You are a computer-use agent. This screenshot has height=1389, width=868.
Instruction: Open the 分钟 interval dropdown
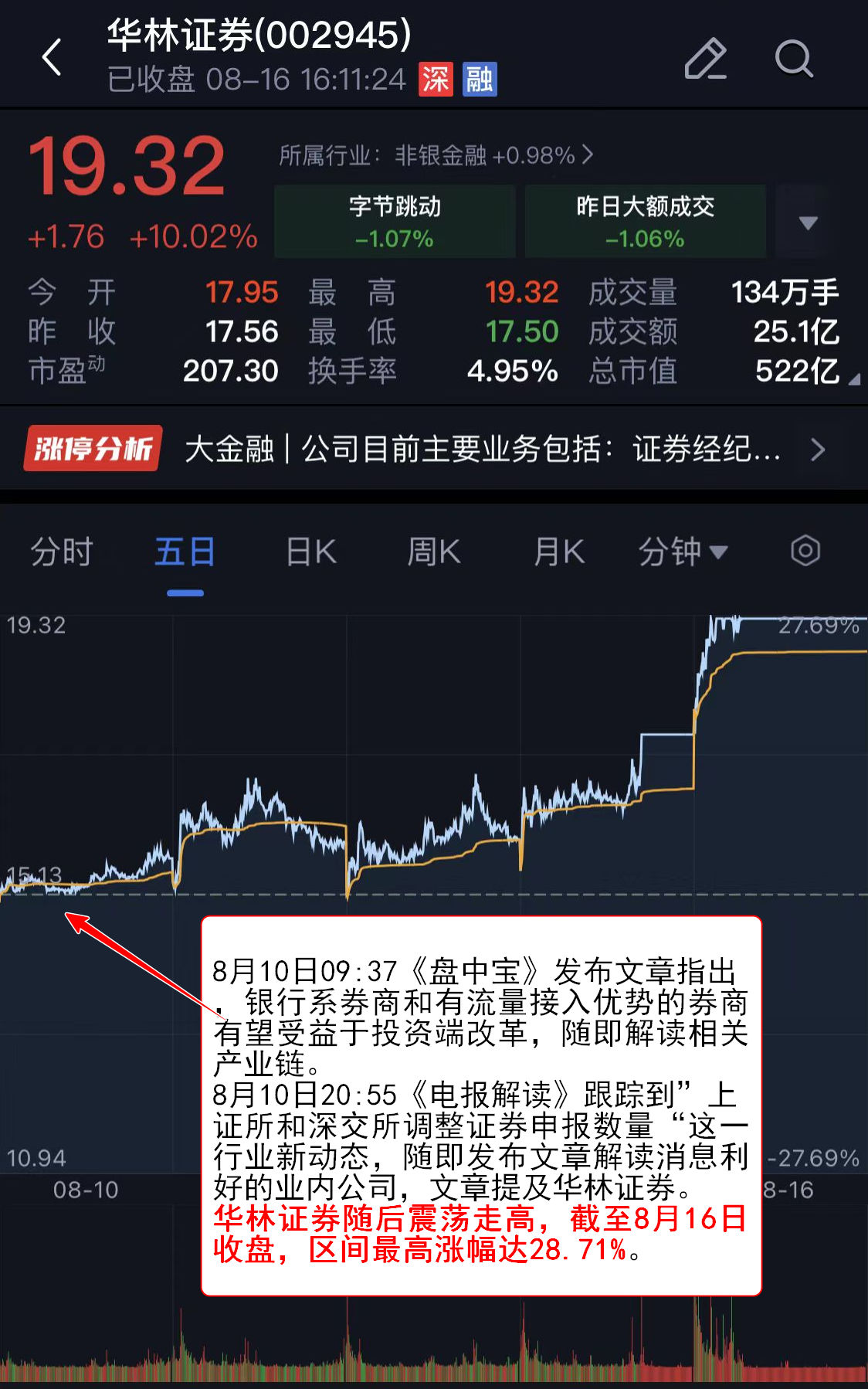click(683, 552)
